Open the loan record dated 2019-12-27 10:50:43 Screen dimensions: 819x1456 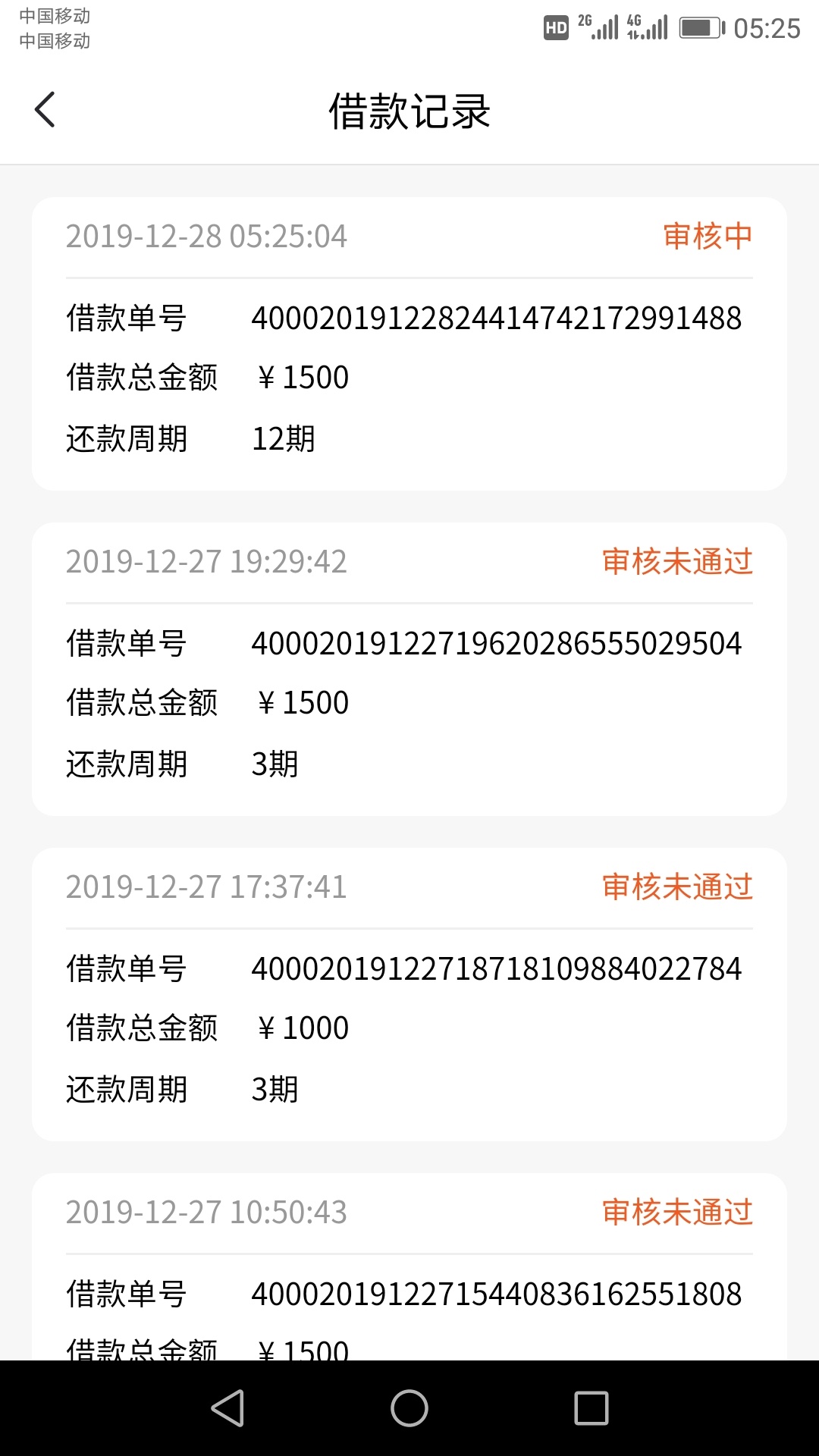tap(409, 1266)
